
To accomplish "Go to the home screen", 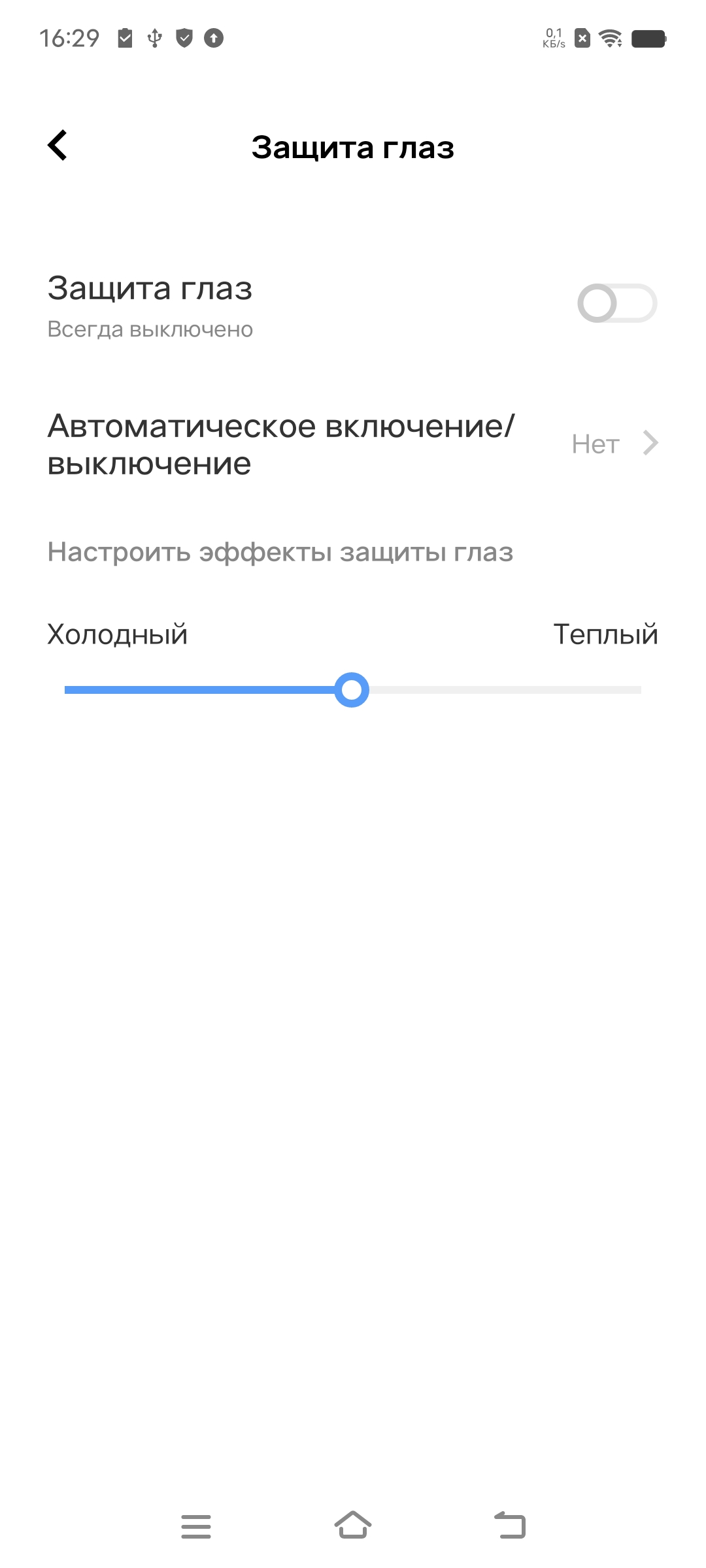I will (x=353, y=1525).
